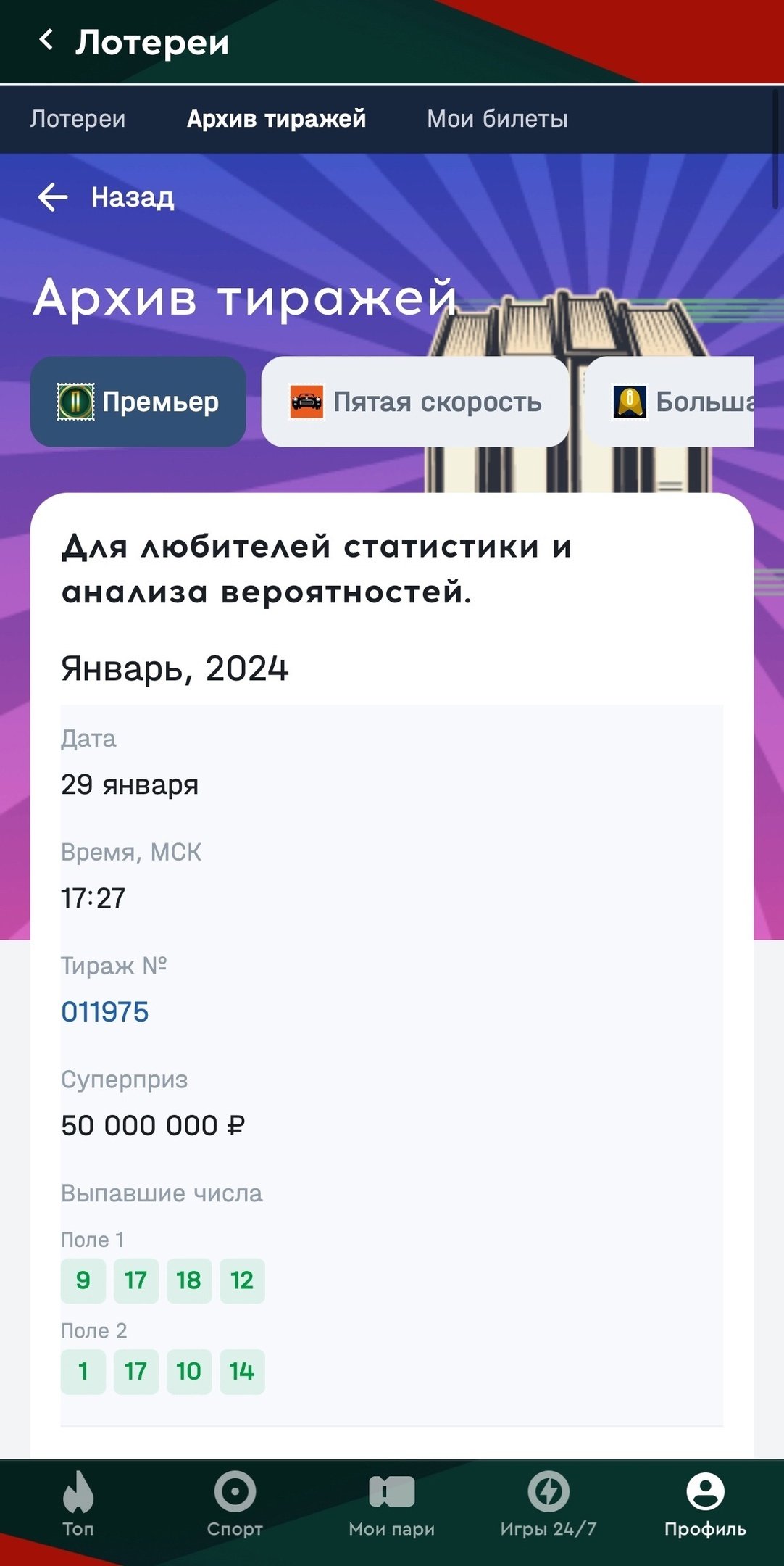Open the Мои билеты tab

(x=497, y=119)
